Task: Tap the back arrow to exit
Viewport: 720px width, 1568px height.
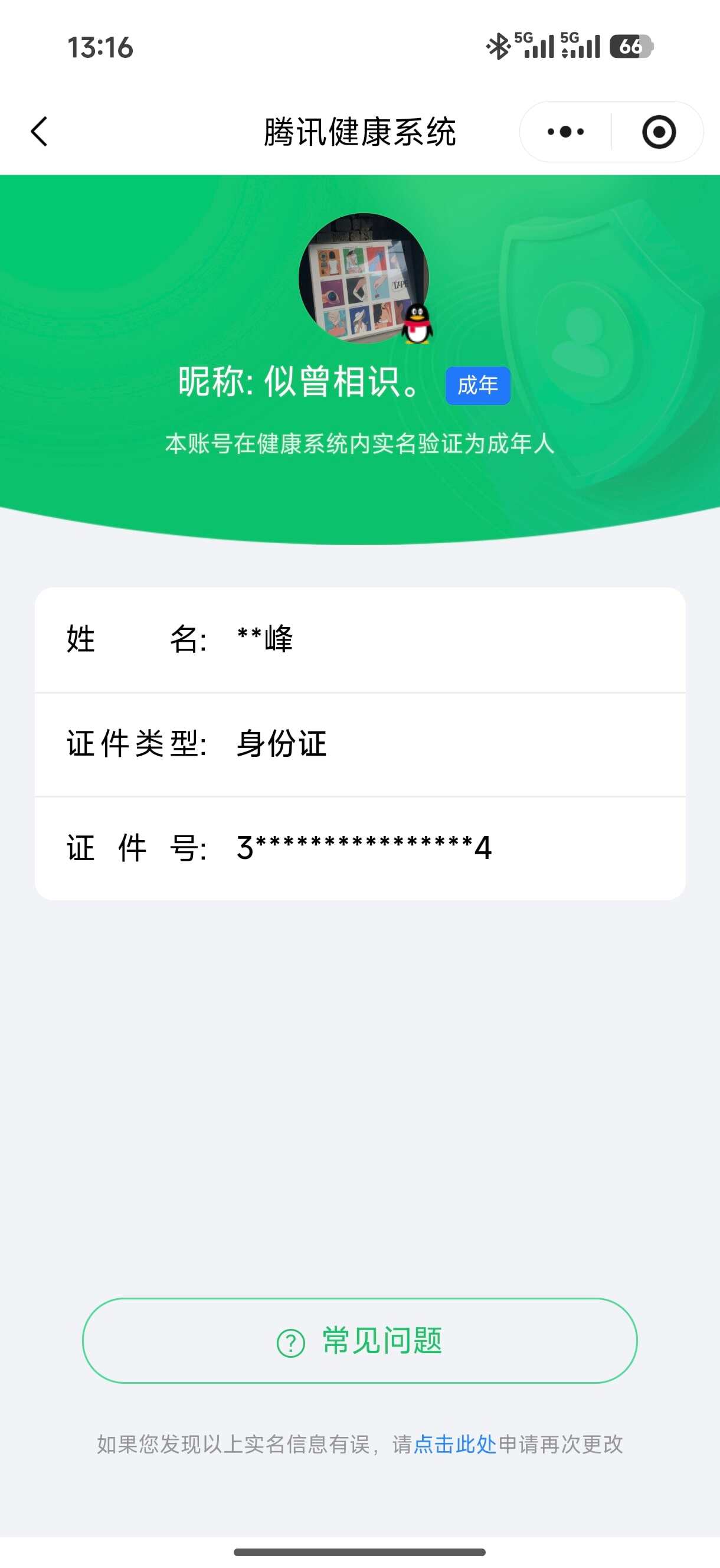Action: [x=38, y=132]
